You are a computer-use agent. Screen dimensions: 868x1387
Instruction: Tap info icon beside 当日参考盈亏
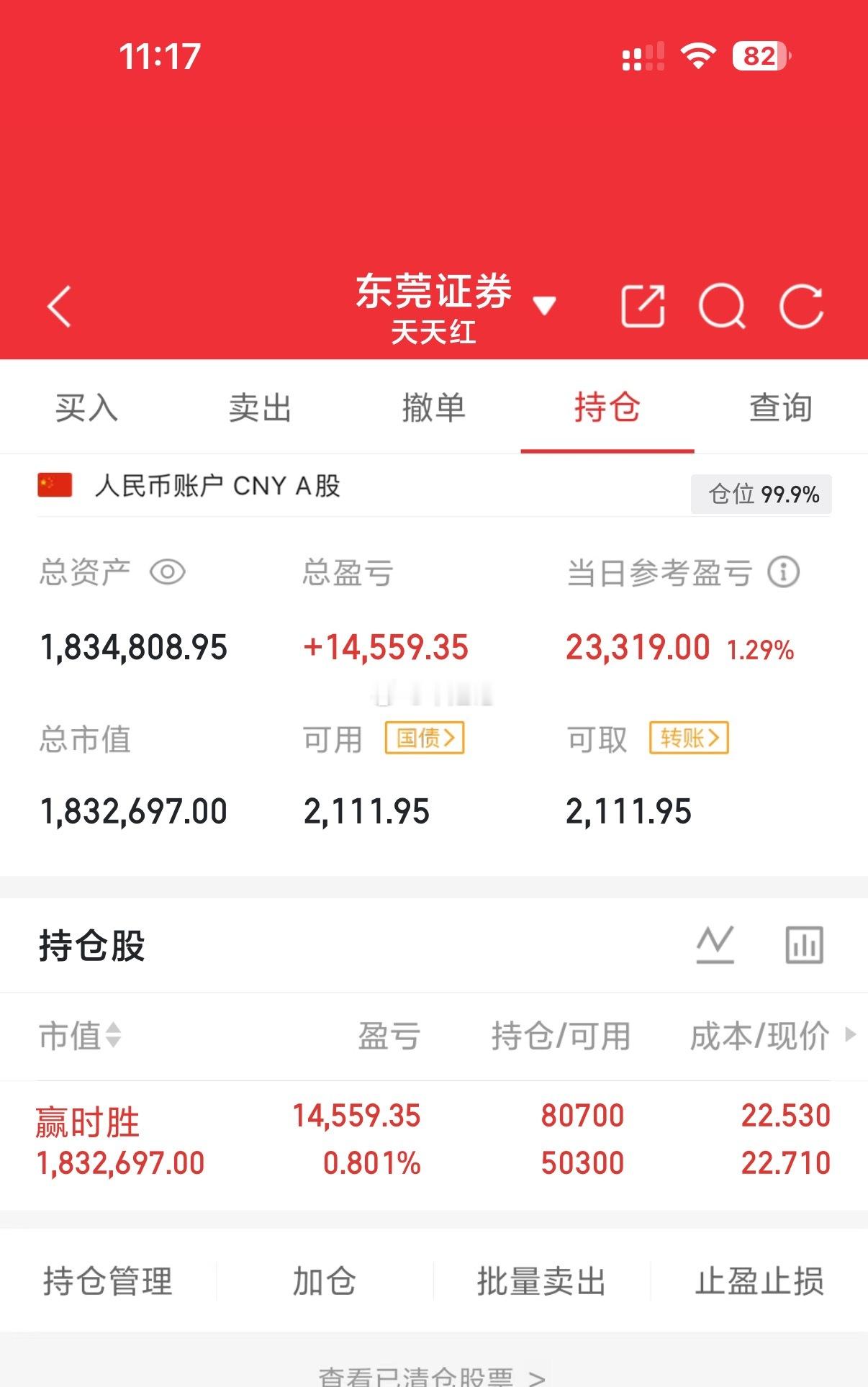point(784,572)
